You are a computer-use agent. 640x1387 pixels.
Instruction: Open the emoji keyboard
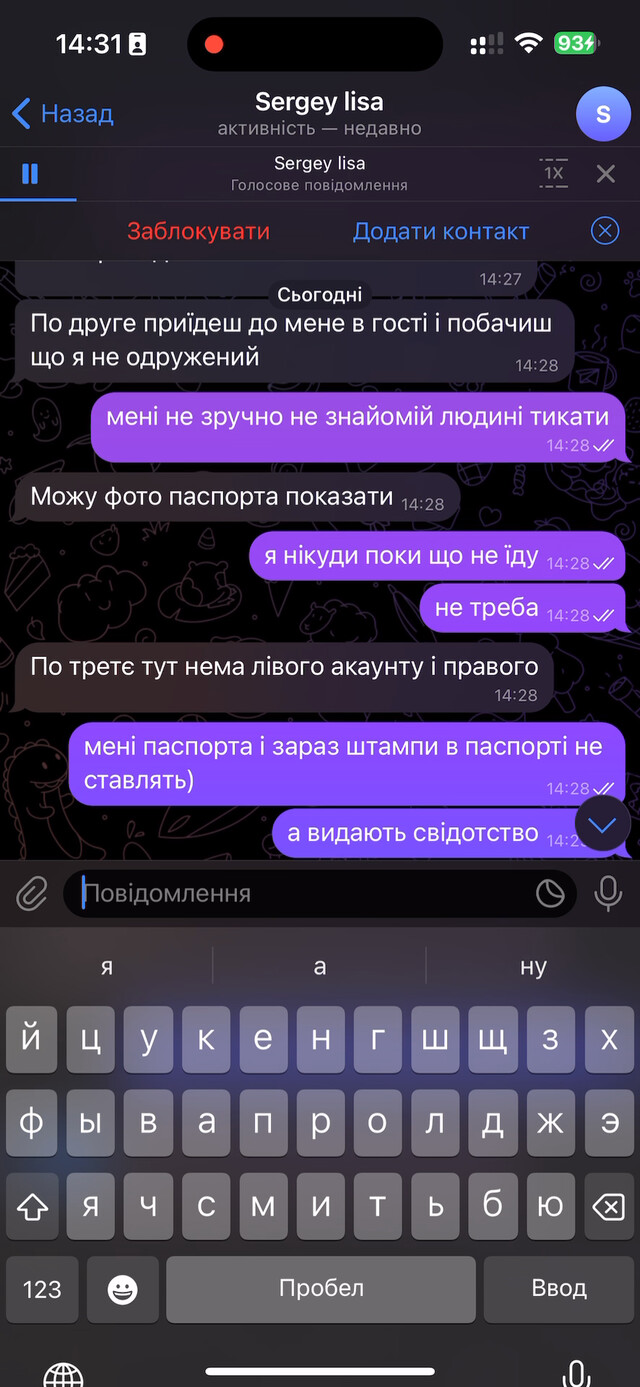[123, 1289]
